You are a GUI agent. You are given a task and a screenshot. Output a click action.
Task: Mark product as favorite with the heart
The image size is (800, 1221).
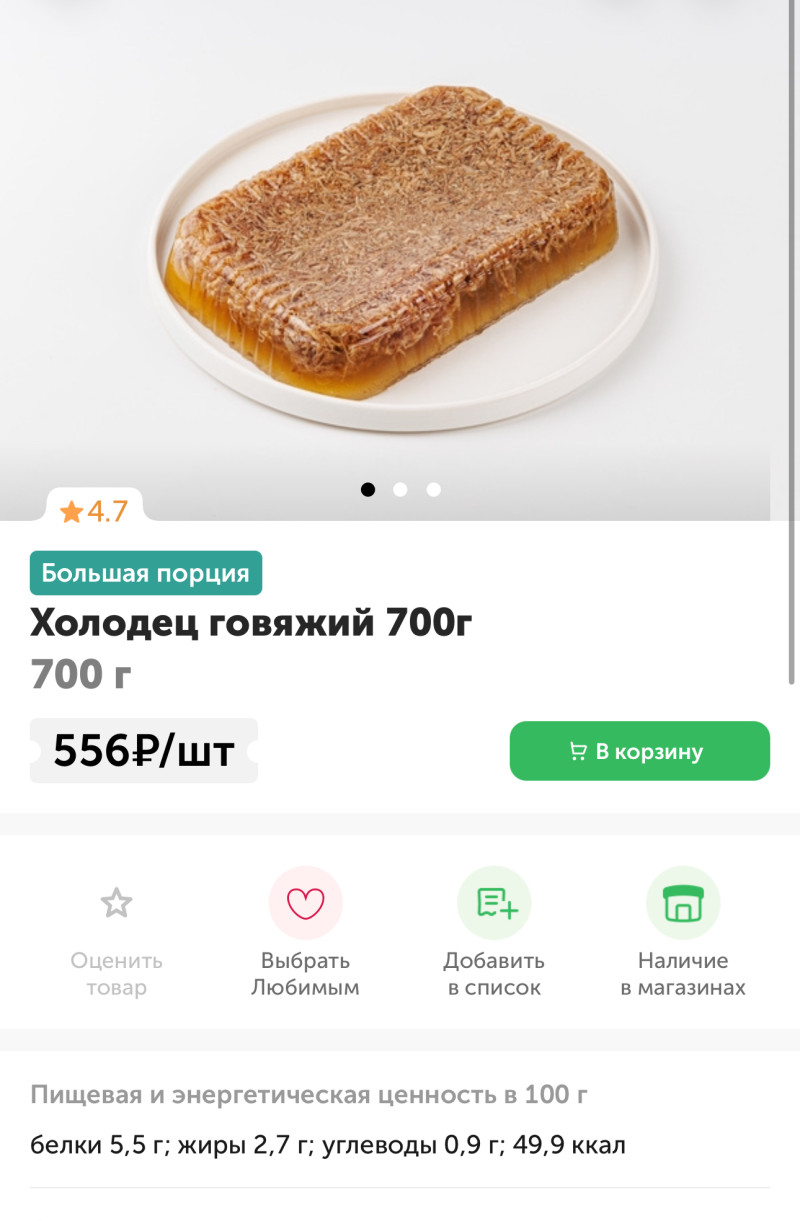point(305,903)
